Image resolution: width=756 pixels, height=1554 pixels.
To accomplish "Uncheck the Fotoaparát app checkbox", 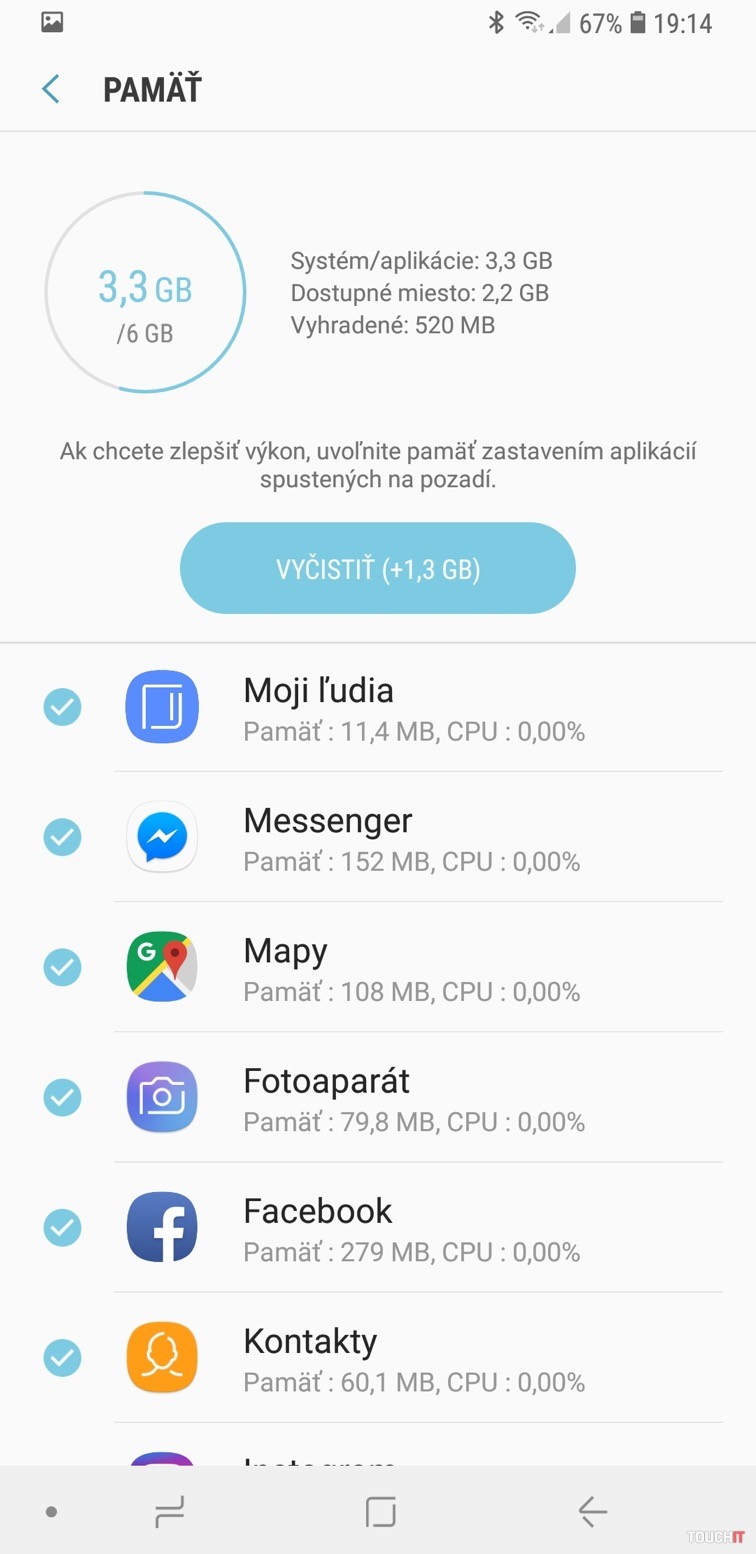I will coord(62,1097).
